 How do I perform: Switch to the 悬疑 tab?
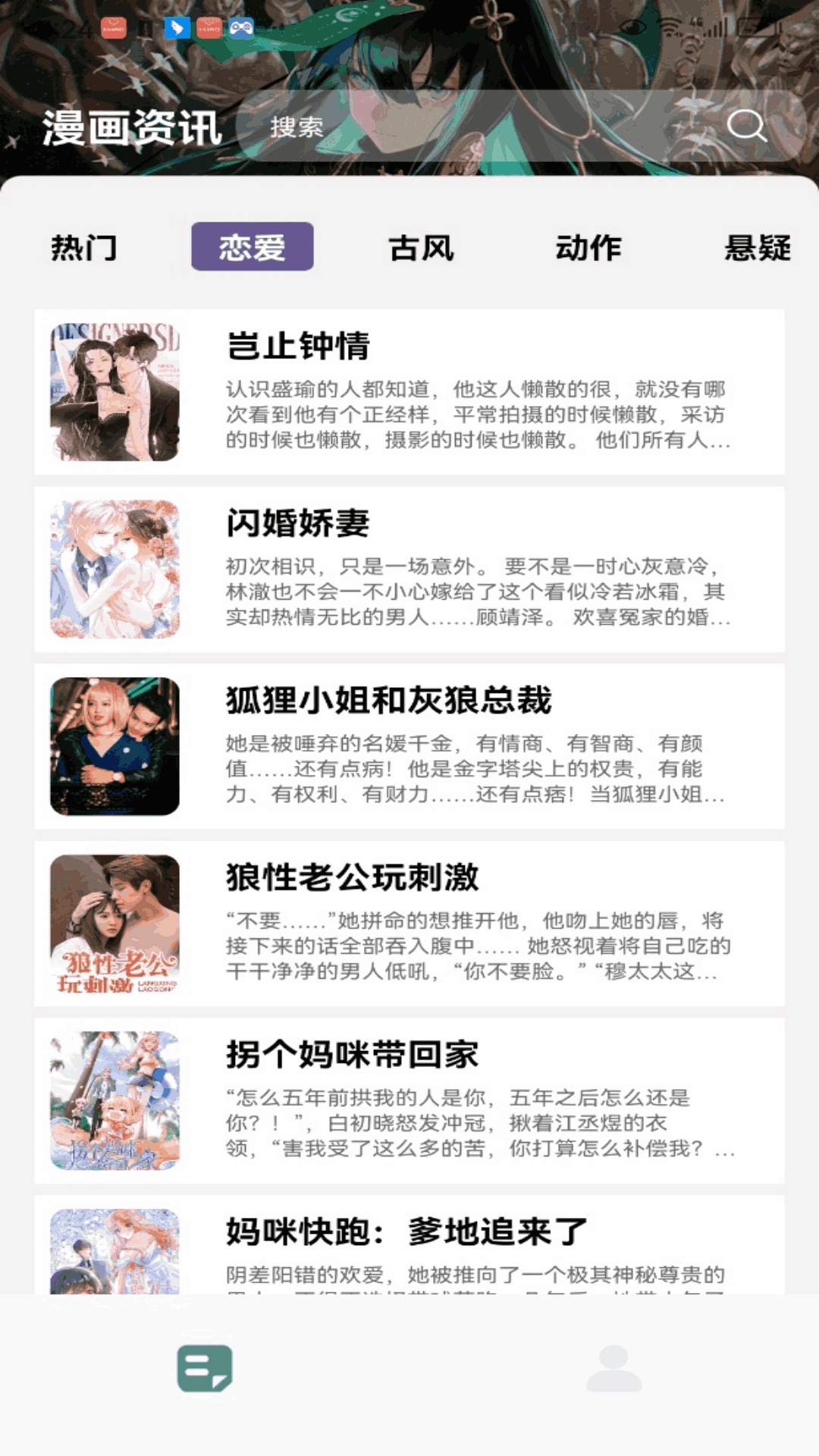point(757,247)
